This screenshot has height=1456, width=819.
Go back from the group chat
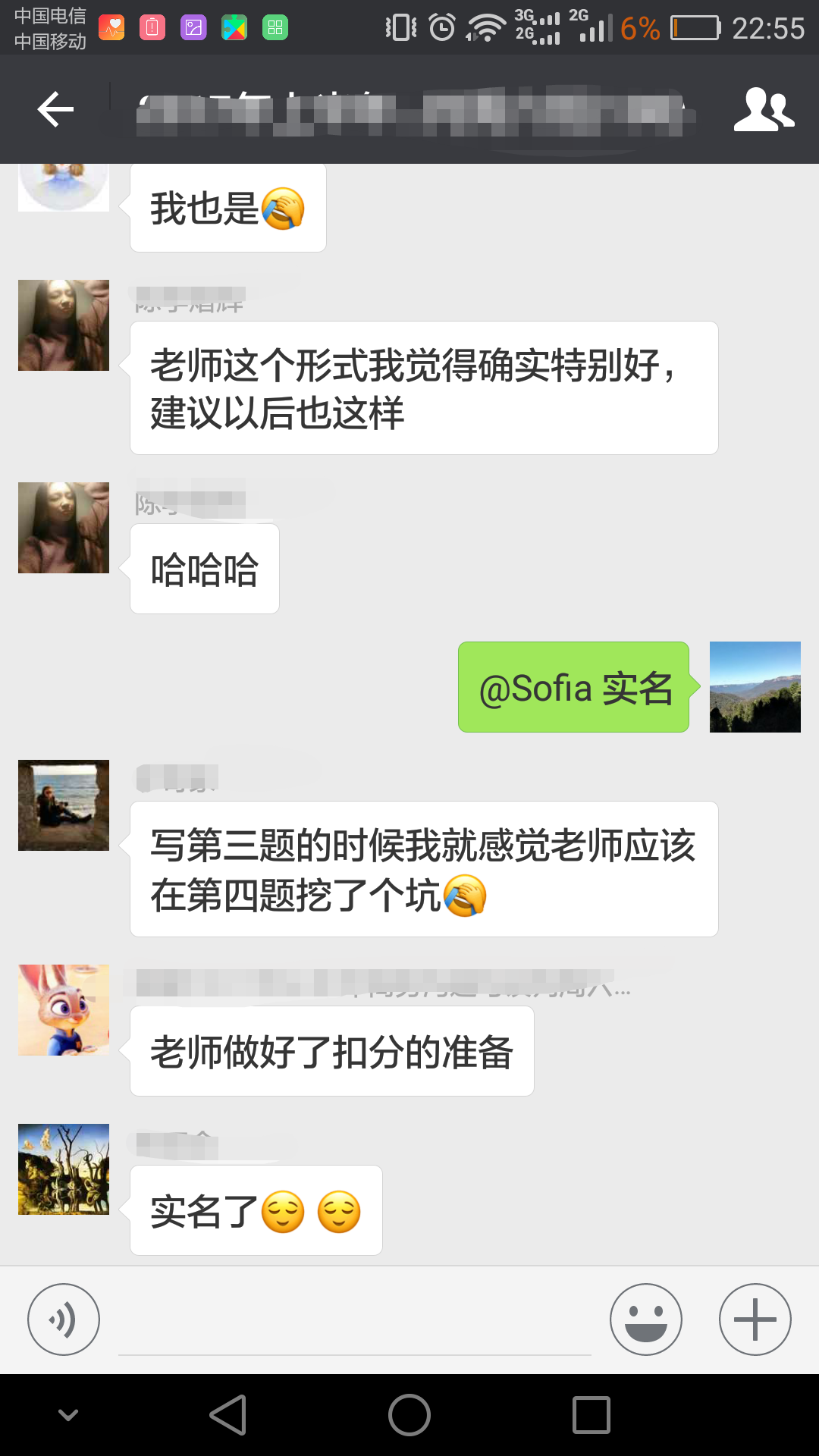pyautogui.click(x=55, y=110)
